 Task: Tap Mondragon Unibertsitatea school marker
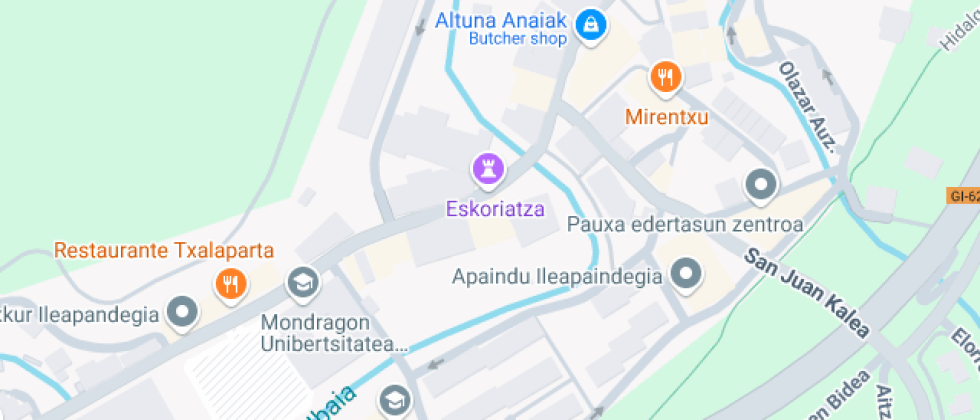click(x=302, y=284)
